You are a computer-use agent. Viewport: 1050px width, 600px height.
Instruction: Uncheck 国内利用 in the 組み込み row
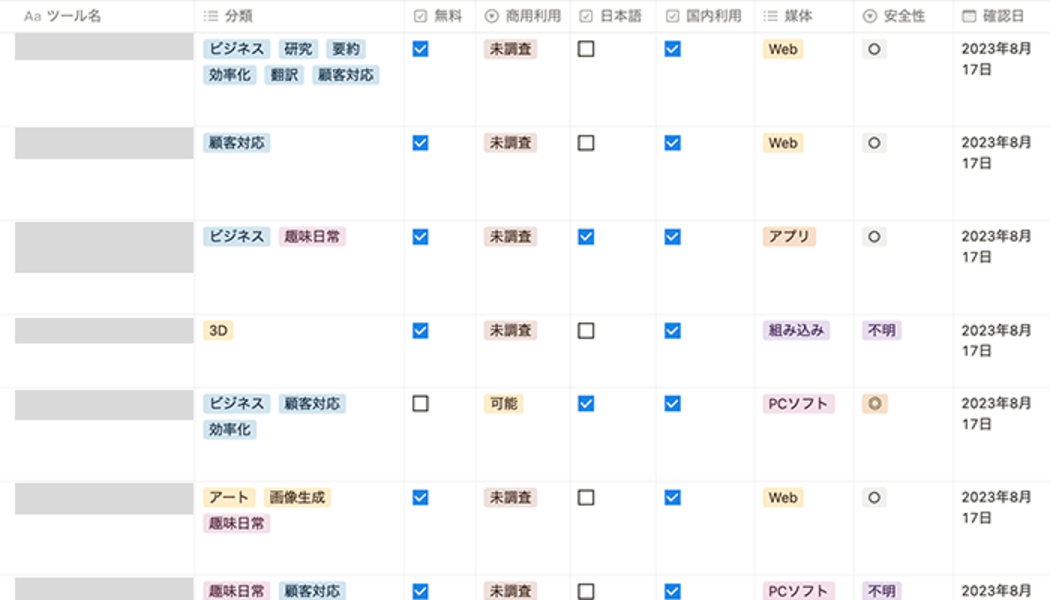(672, 330)
